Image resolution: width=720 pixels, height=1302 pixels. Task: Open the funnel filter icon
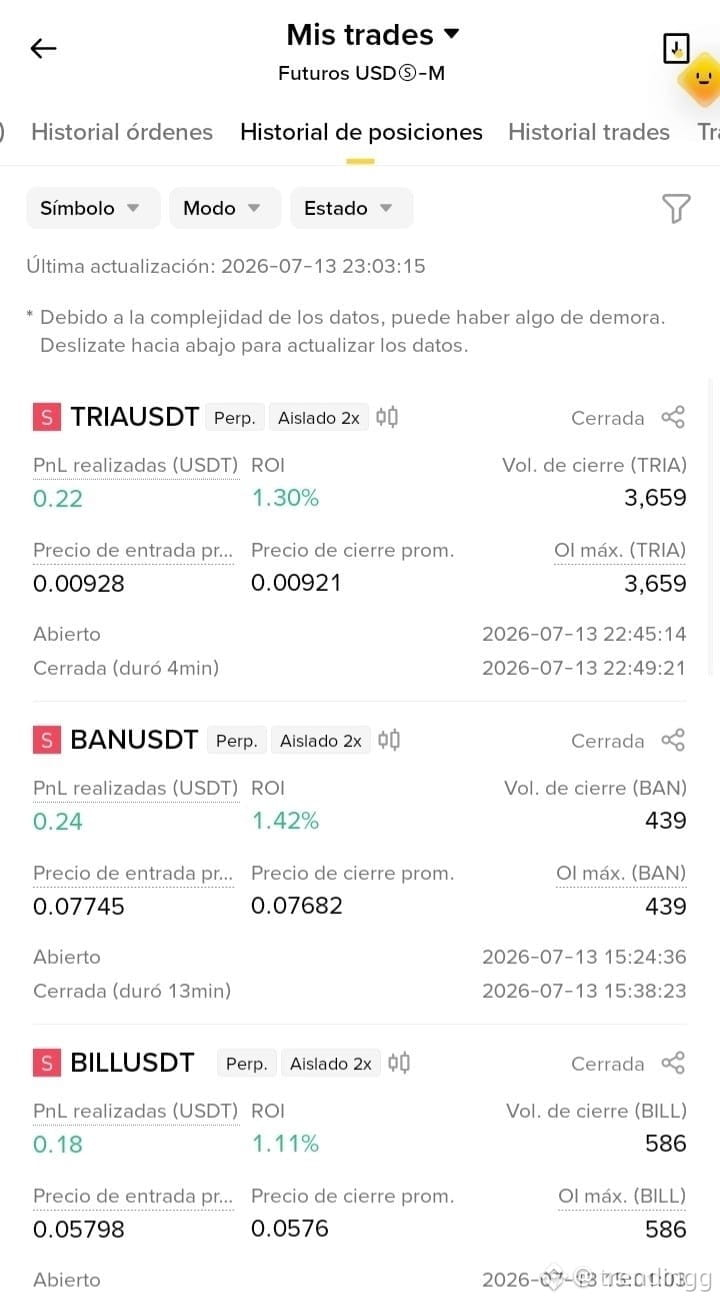coord(676,208)
